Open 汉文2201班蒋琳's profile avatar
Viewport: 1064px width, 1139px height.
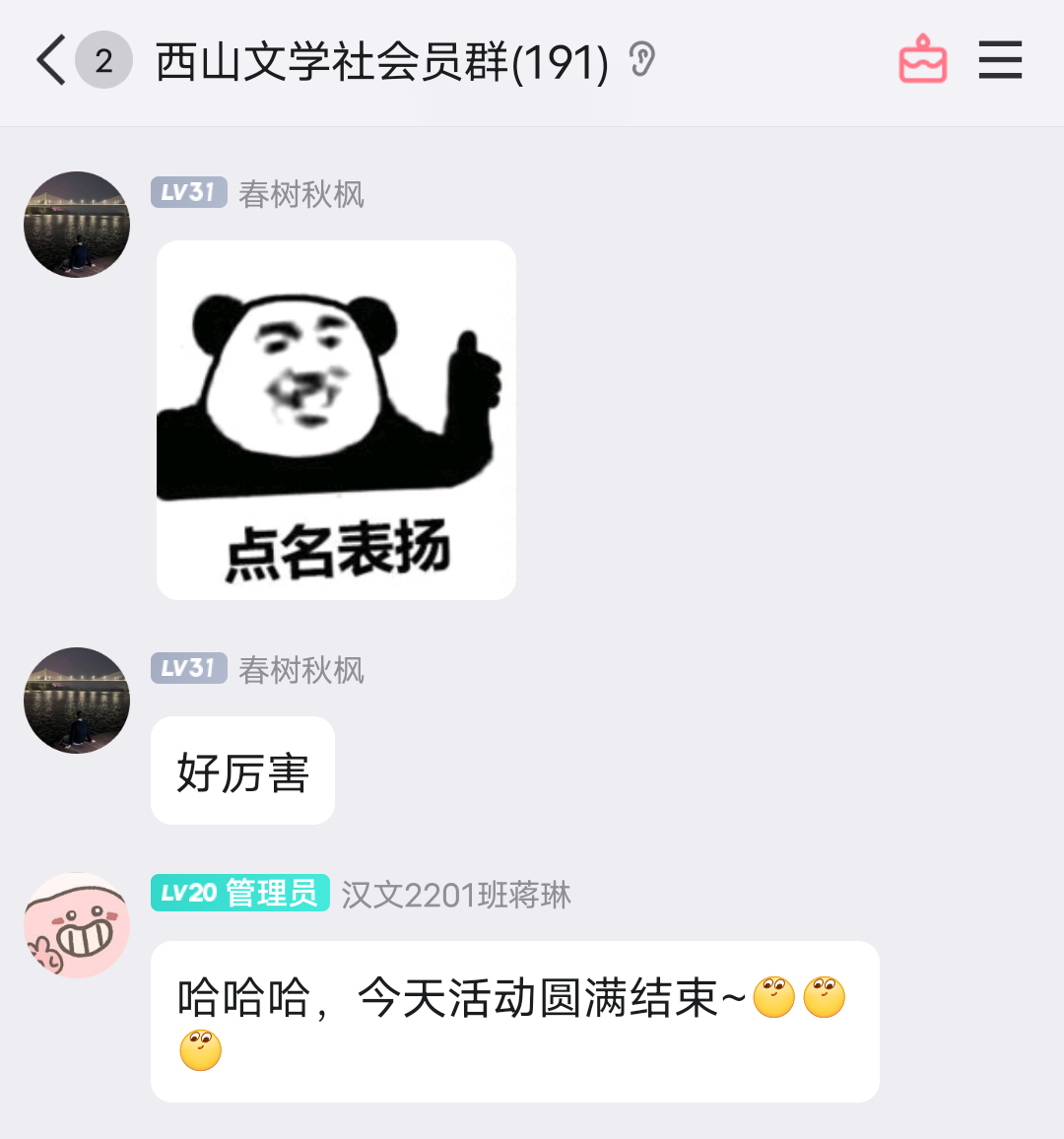point(77,925)
